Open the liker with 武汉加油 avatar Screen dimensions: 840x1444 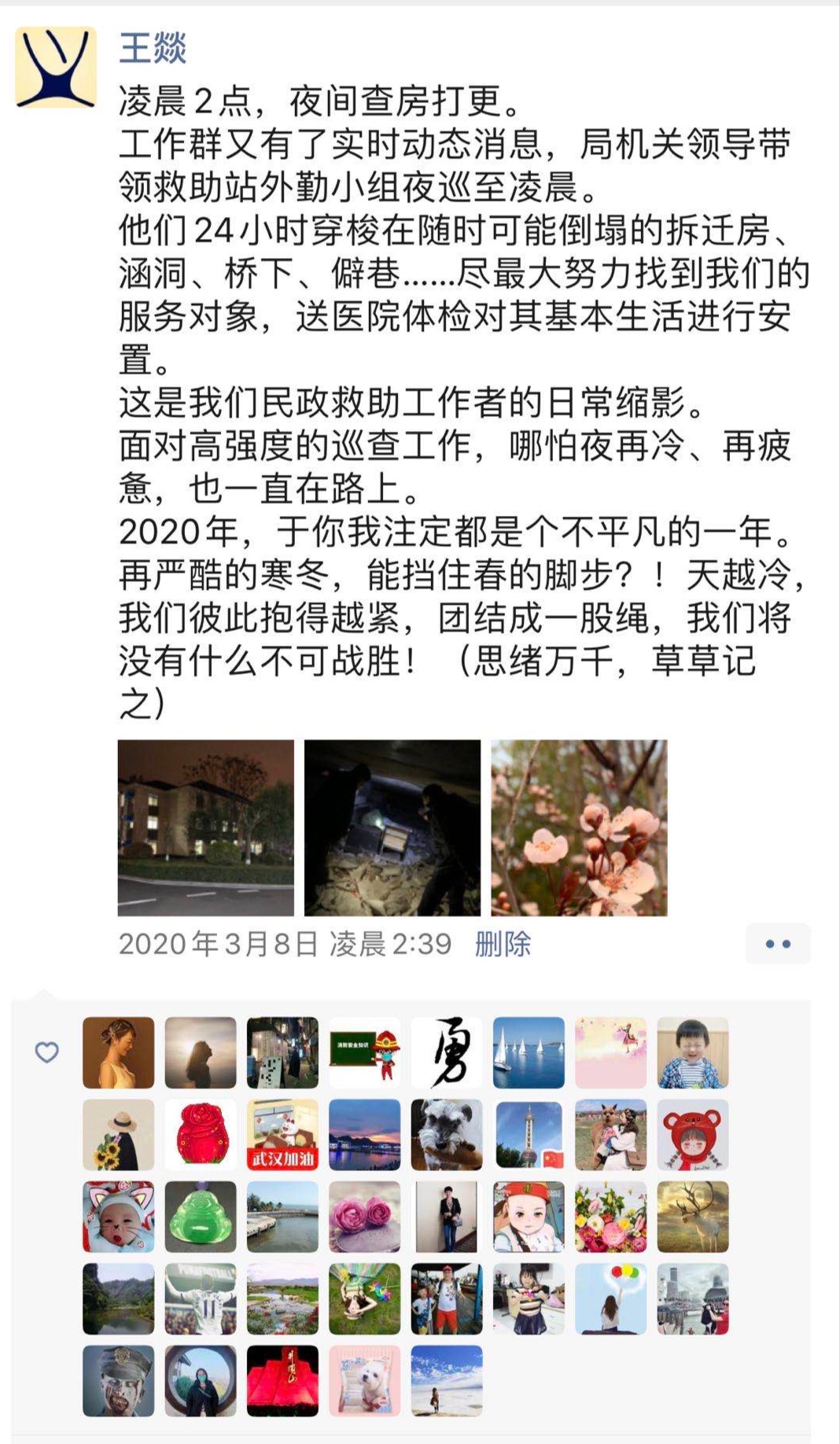pos(282,1135)
